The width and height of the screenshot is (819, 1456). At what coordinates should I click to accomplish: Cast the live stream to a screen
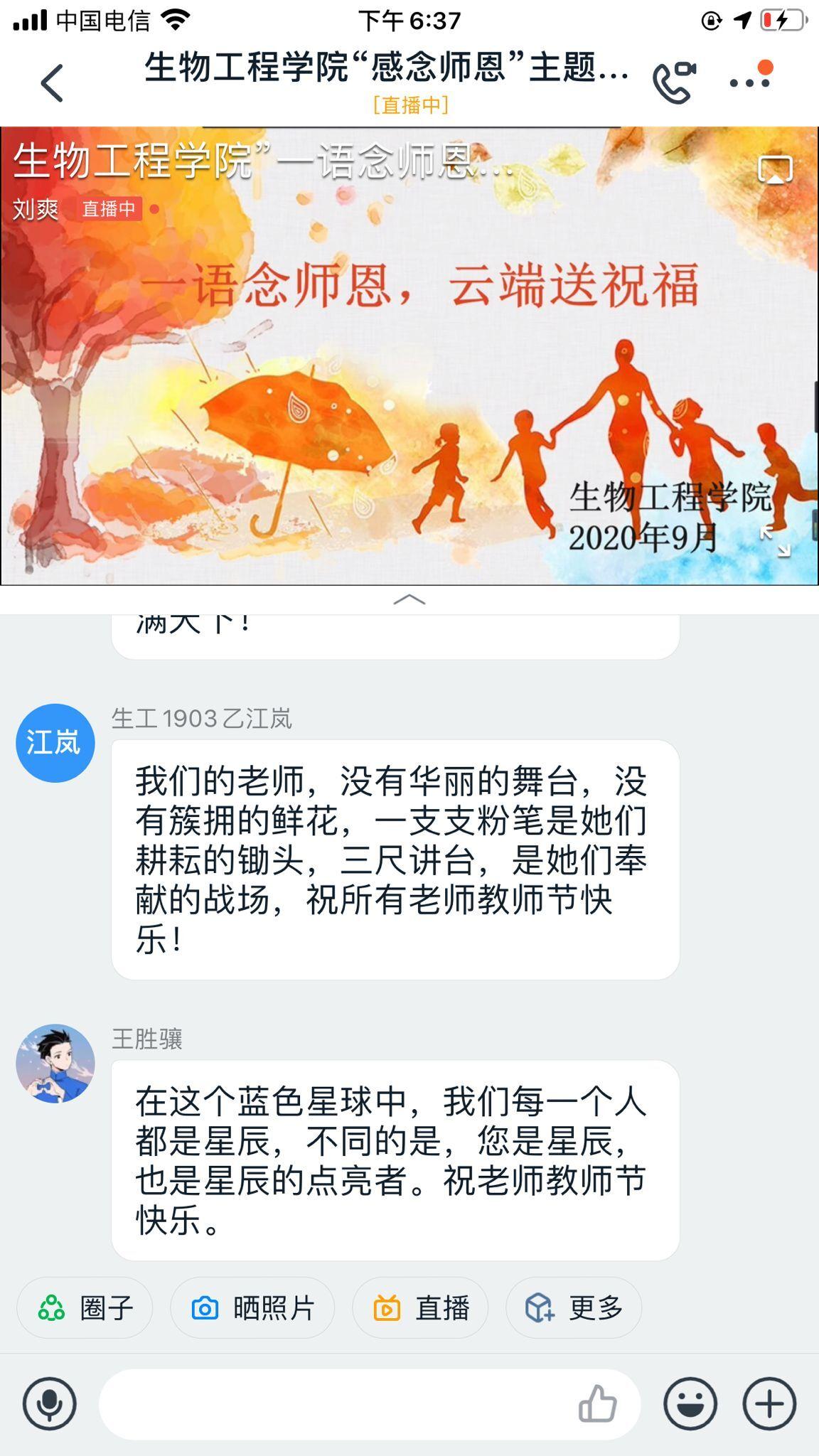tap(775, 170)
